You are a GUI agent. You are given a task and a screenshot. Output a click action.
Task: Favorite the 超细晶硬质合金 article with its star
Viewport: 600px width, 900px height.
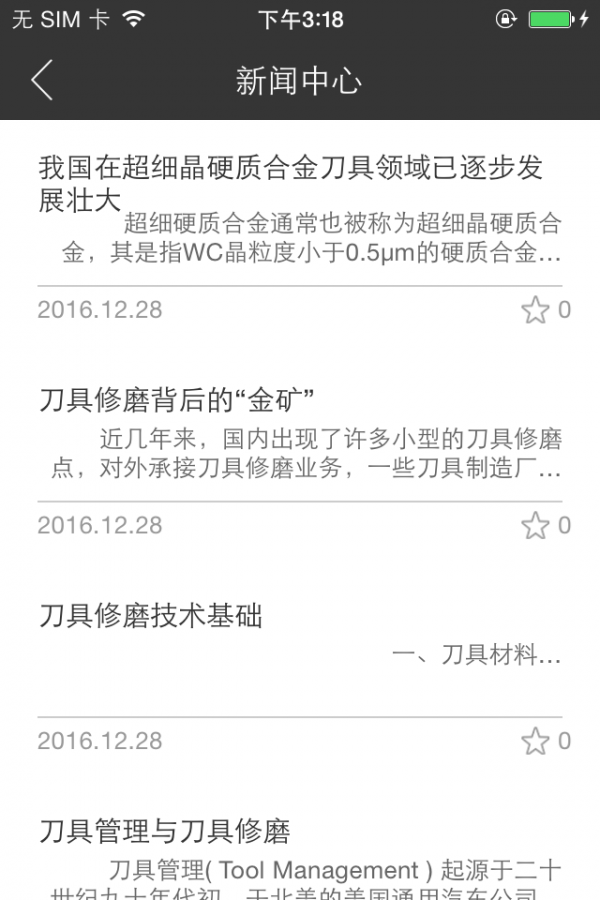point(536,310)
